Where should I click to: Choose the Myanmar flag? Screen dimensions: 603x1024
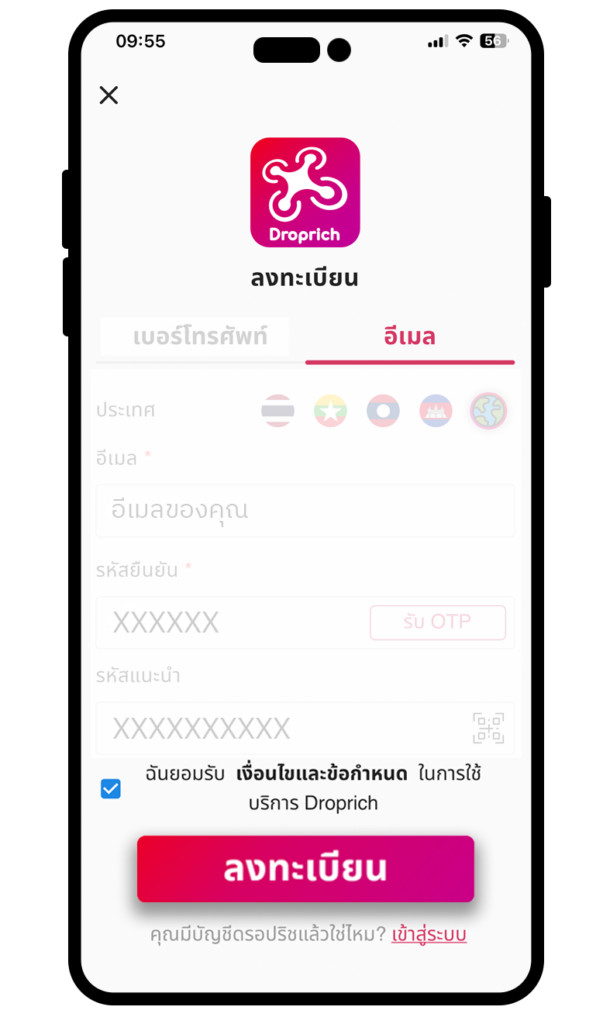click(x=330, y=410)
